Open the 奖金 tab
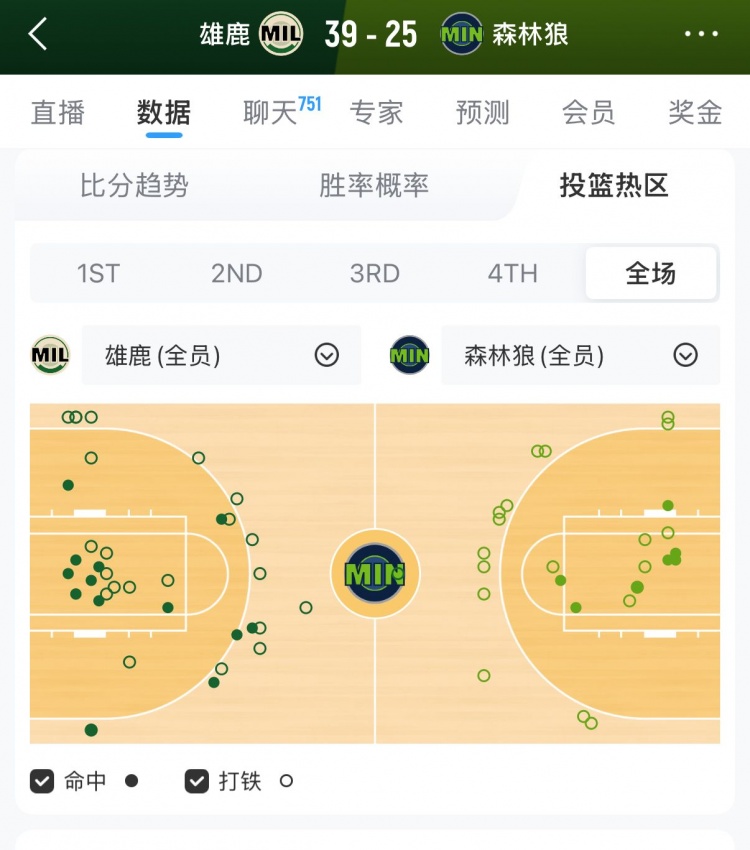The image size is (750, 850). [x=695, y=112]
